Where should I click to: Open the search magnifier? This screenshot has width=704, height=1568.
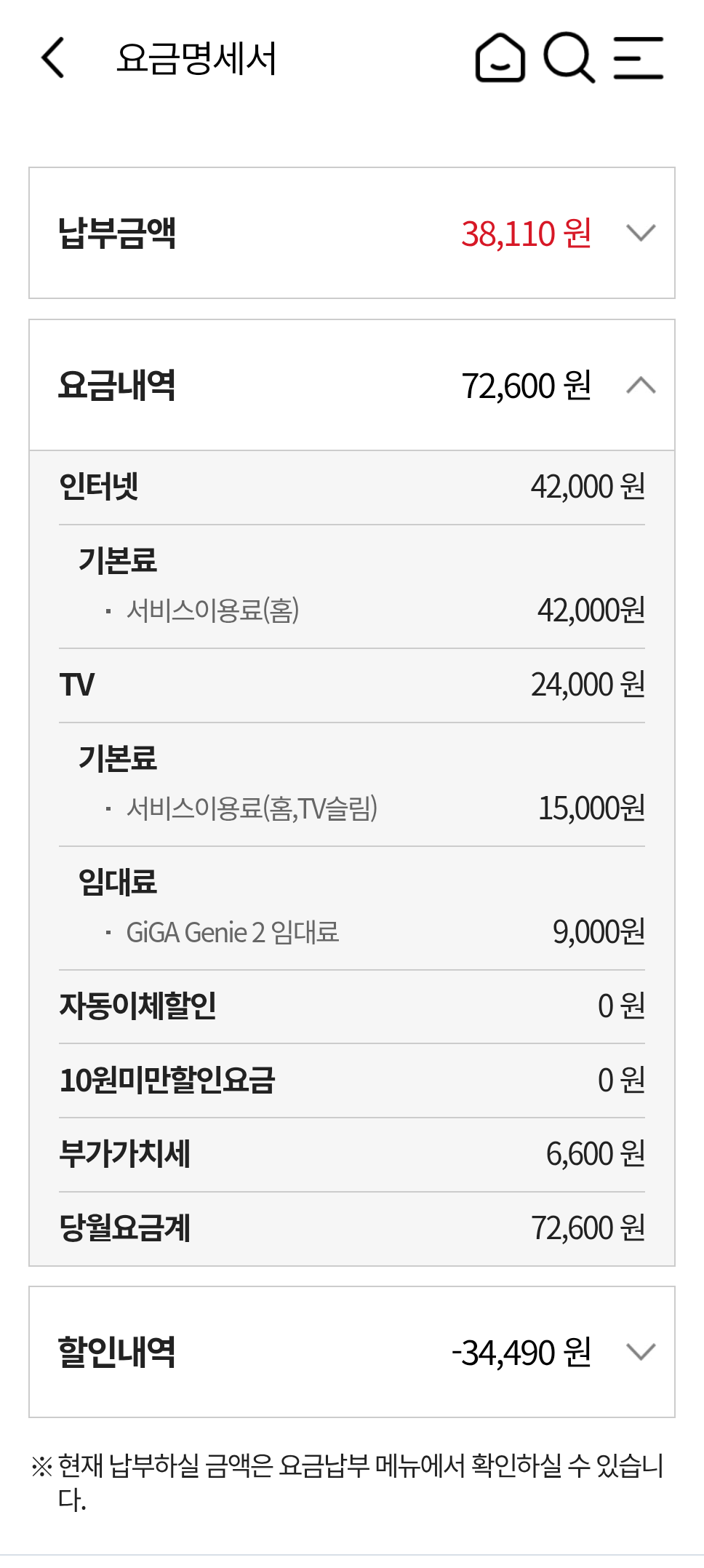pyautogui.click(x=569, y=58)
